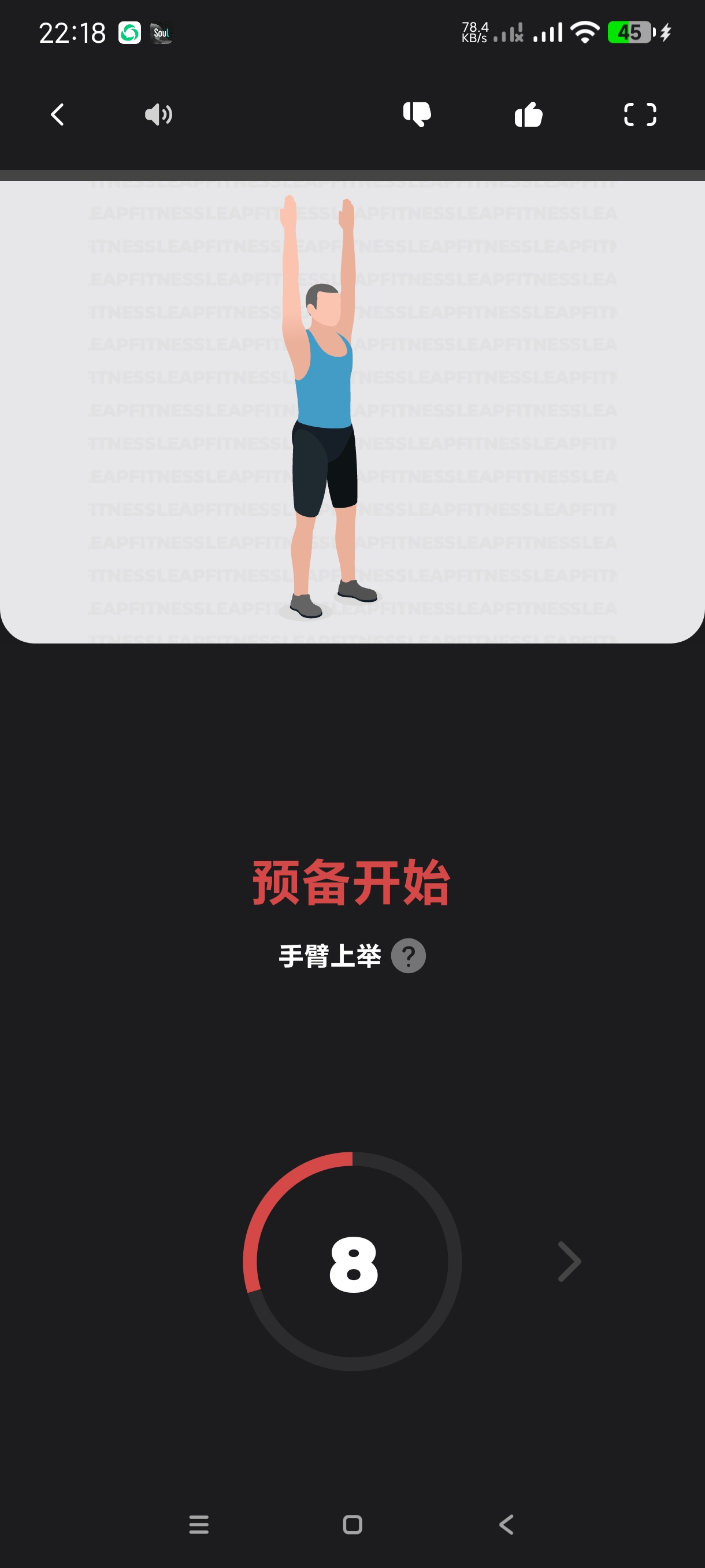Enter fullscreen mode
The height and width of the screenshot is (1568, 705).
640,114
